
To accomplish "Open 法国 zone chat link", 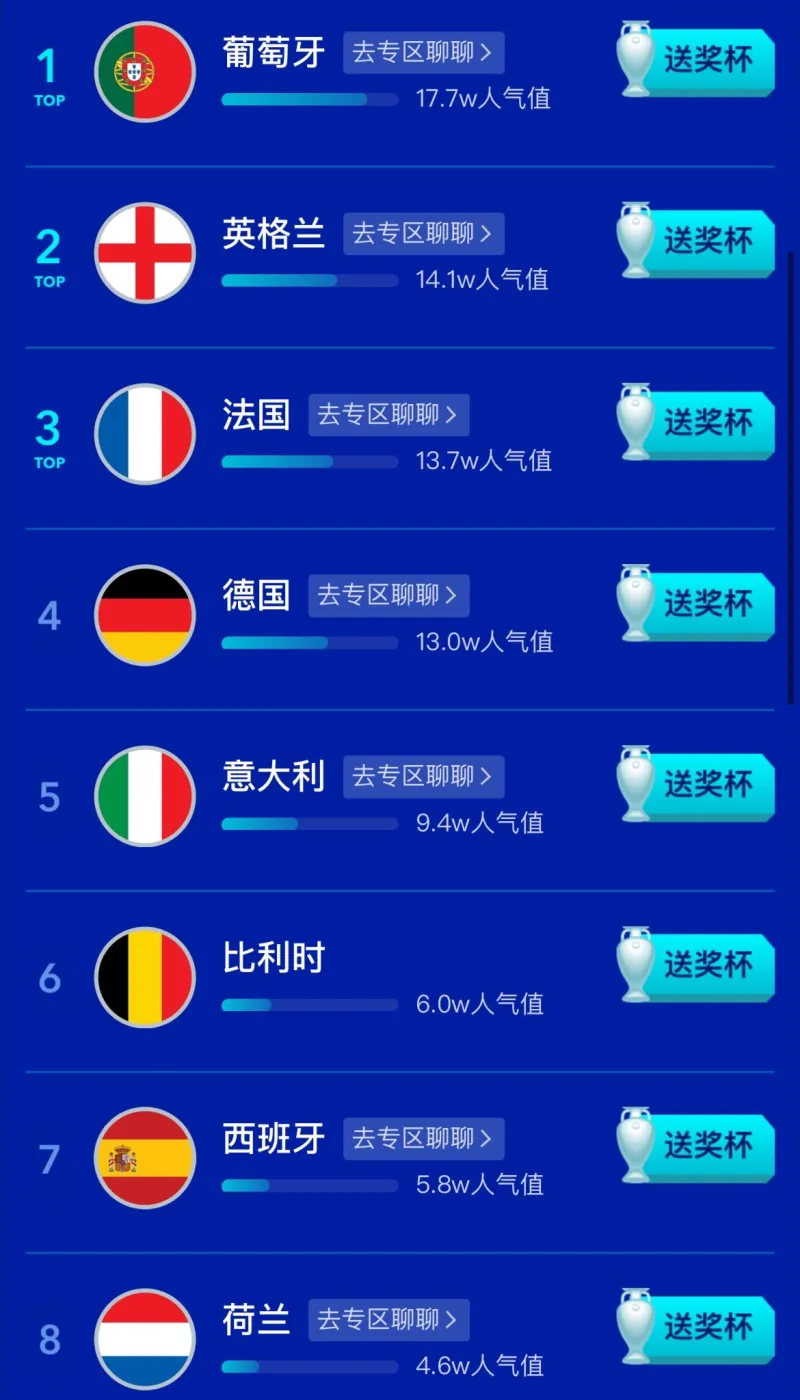I will point(388,415).
